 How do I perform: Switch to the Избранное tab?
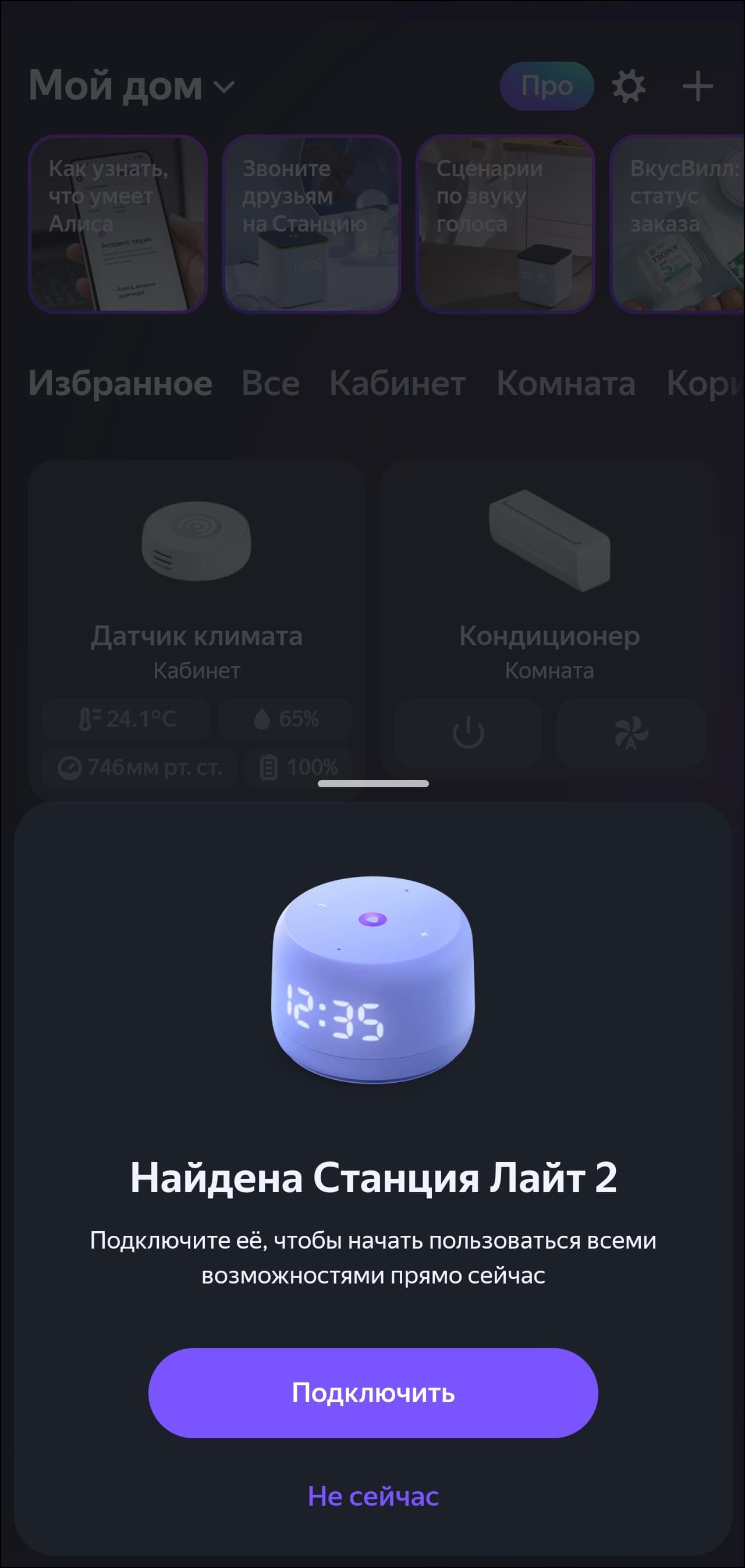click(120, 384)
